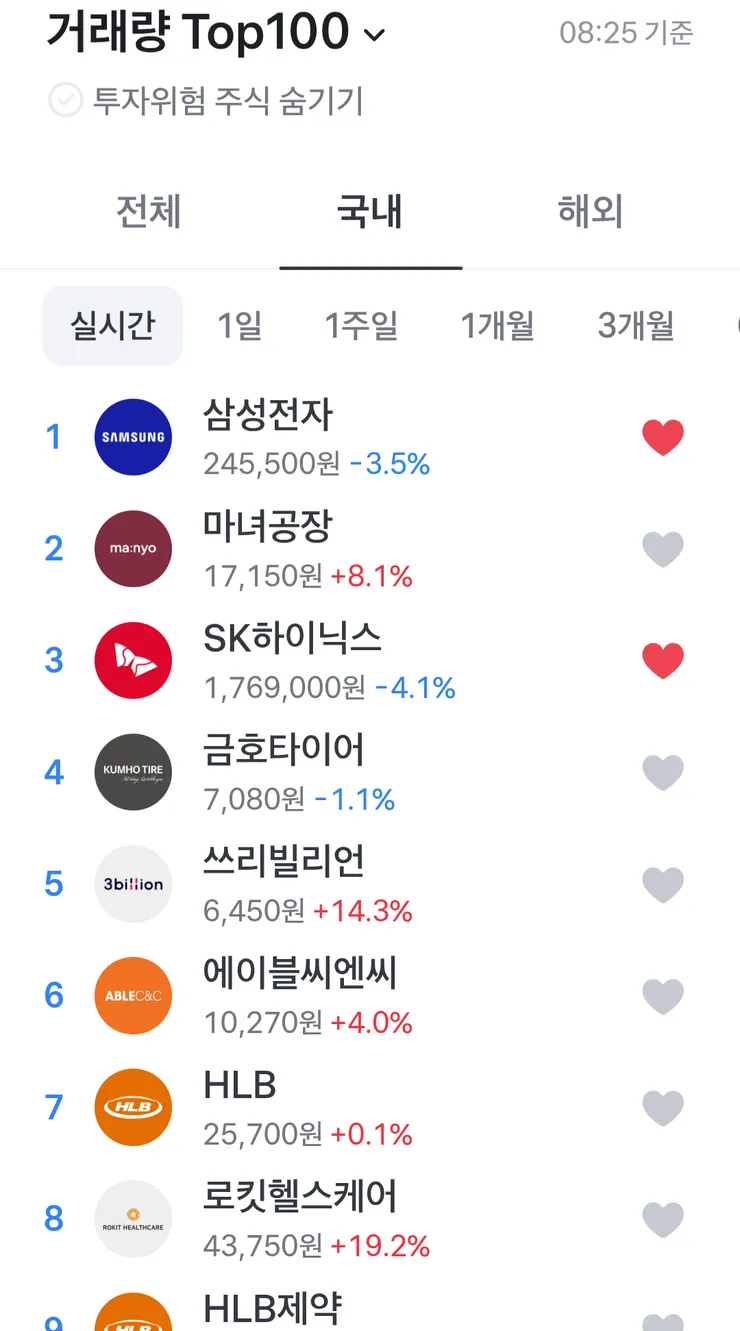Viewport: 740px width, 1331px height.
Task: Remove 삼성전자 from favorites via heart
Action: pyautogui.click(x=663, y=438)
